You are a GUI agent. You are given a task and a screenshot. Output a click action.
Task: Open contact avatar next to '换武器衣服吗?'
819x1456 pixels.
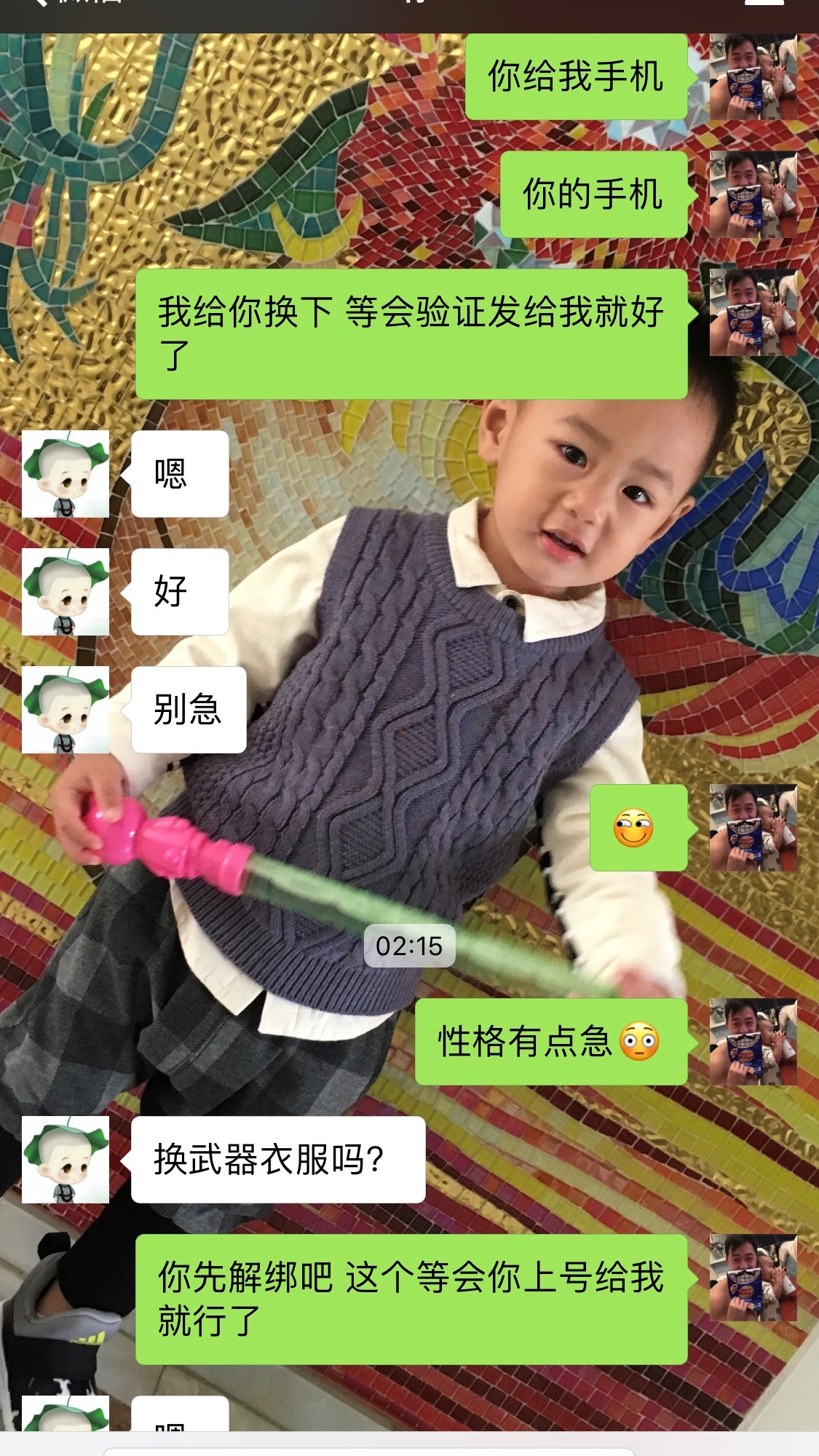tap(66, 1160)
